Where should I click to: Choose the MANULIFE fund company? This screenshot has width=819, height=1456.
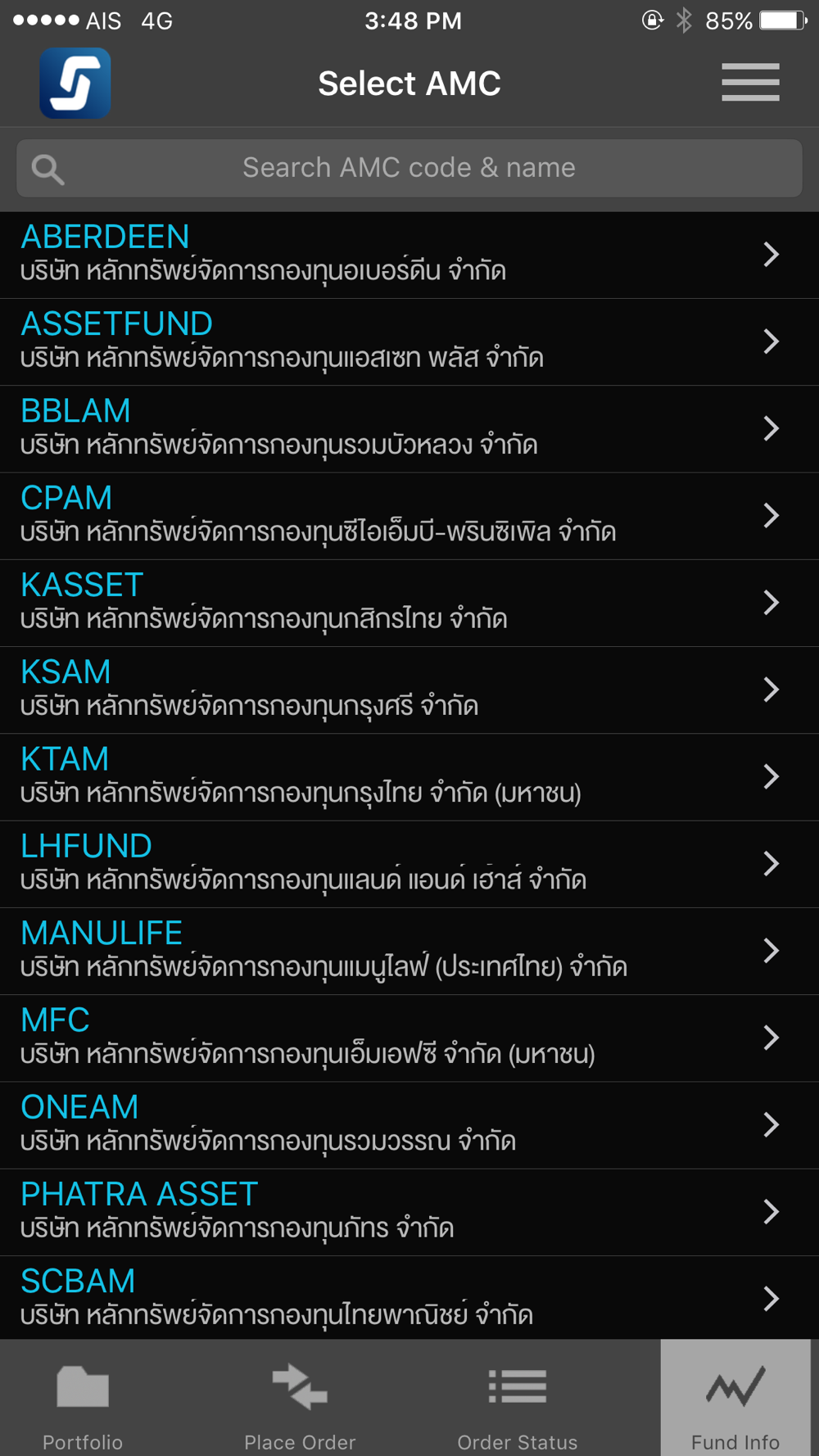(x=409, y=951)
